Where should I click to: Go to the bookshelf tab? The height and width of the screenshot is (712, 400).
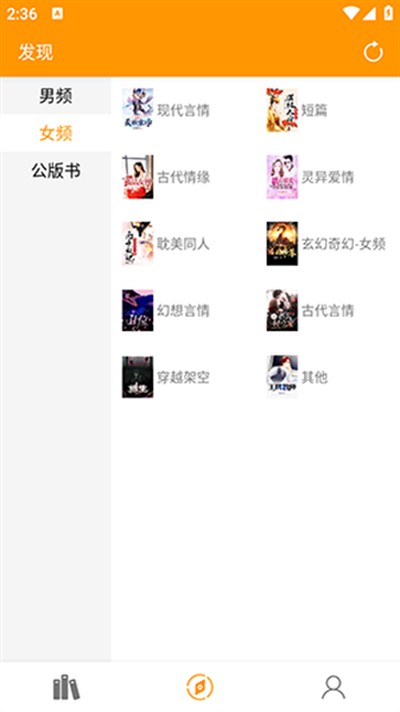(66, 687)
